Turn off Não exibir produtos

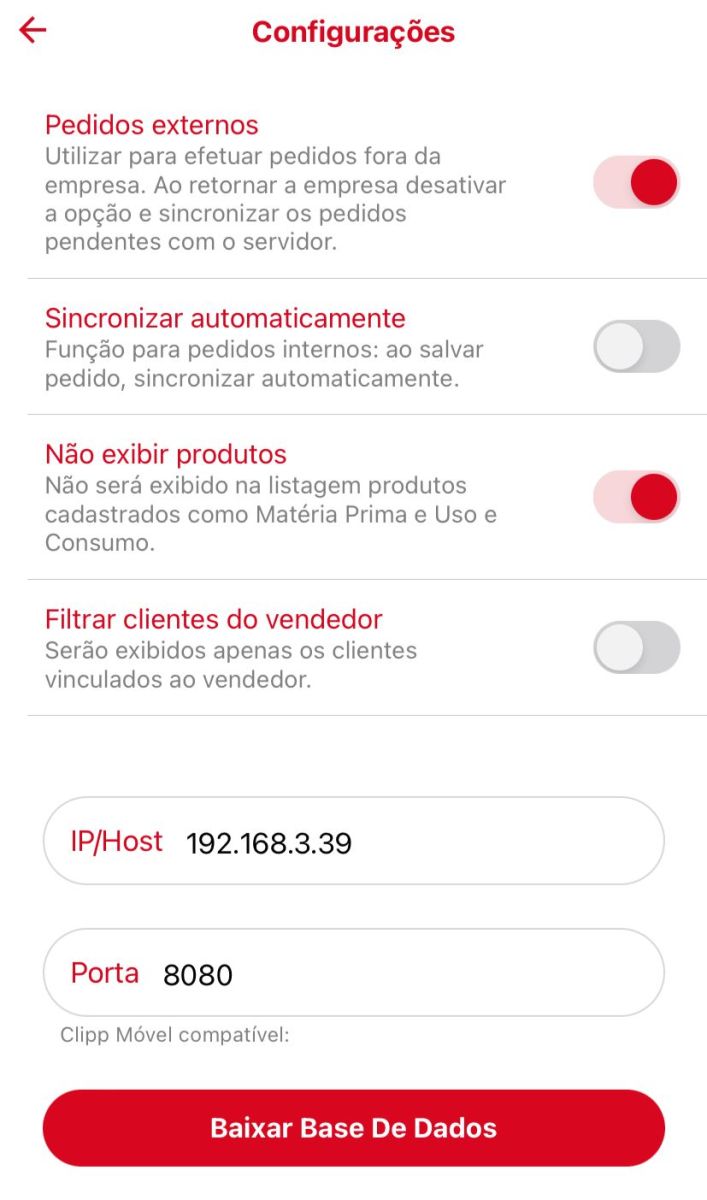(x=637, y=497)
